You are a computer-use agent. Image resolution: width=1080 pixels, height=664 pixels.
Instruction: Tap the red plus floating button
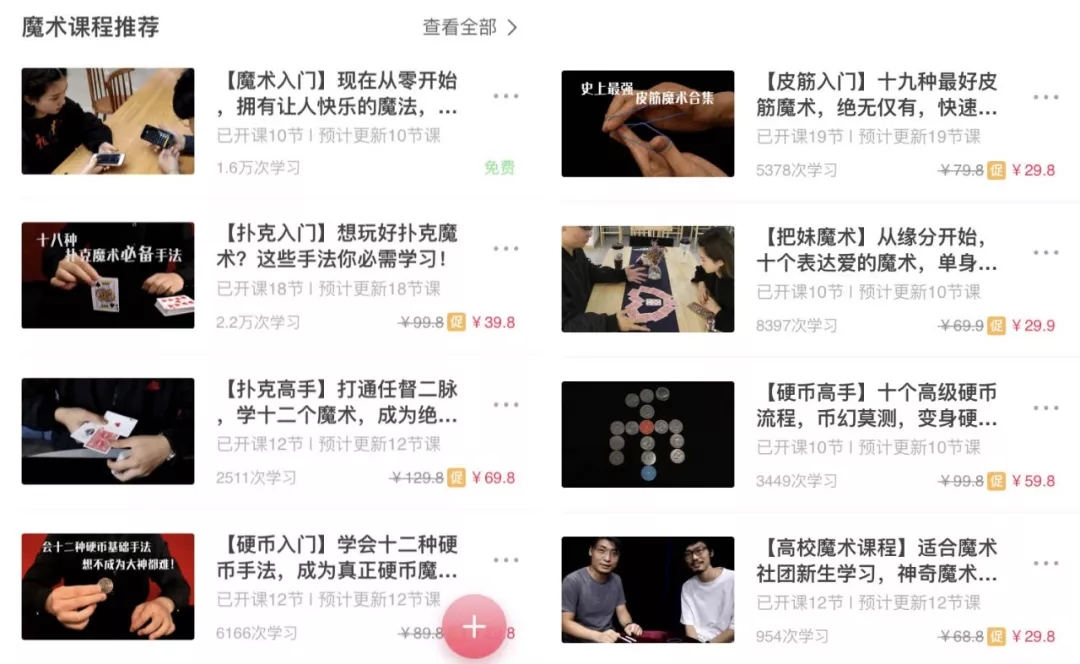pos(474,627)
